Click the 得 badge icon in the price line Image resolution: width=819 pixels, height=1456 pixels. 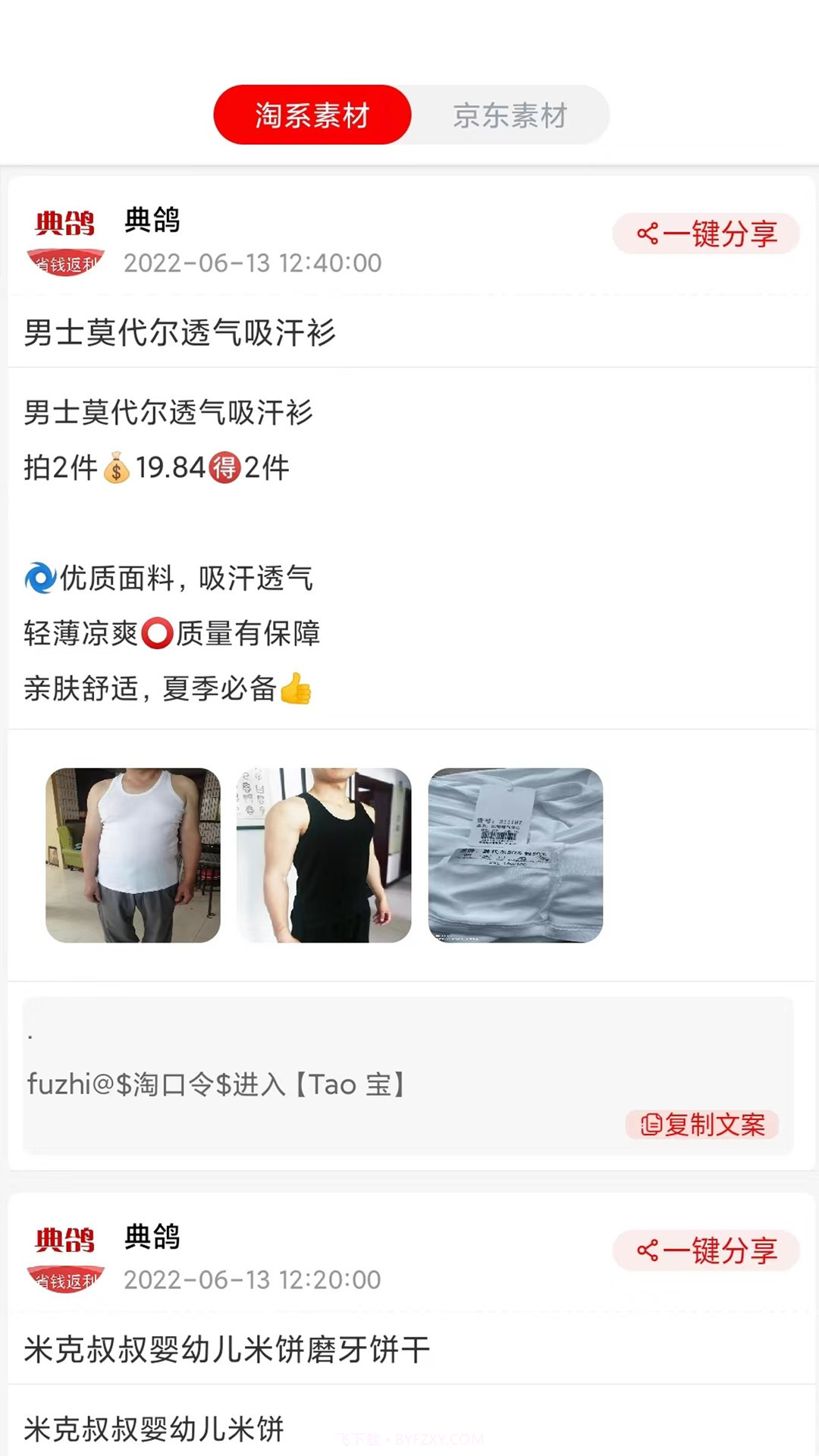click(x=225, y=469)
